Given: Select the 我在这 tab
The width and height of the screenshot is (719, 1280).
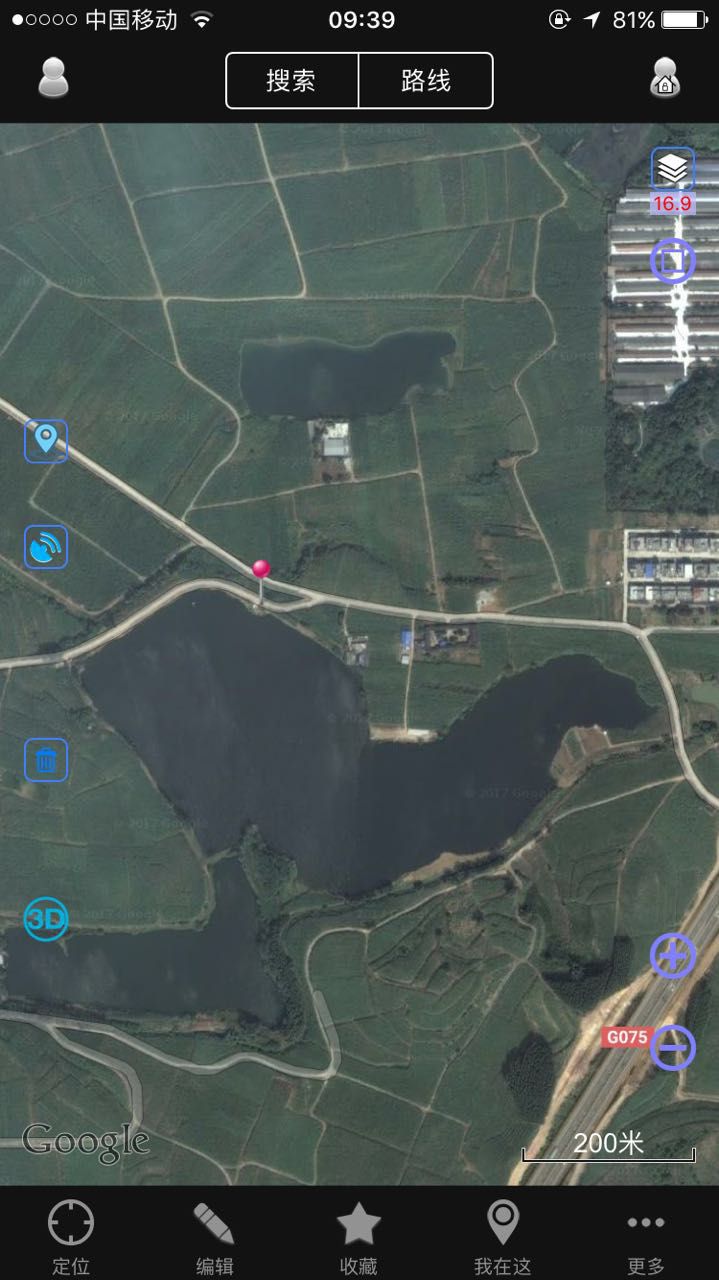Looking at the screenshot, I should 502,1235.
